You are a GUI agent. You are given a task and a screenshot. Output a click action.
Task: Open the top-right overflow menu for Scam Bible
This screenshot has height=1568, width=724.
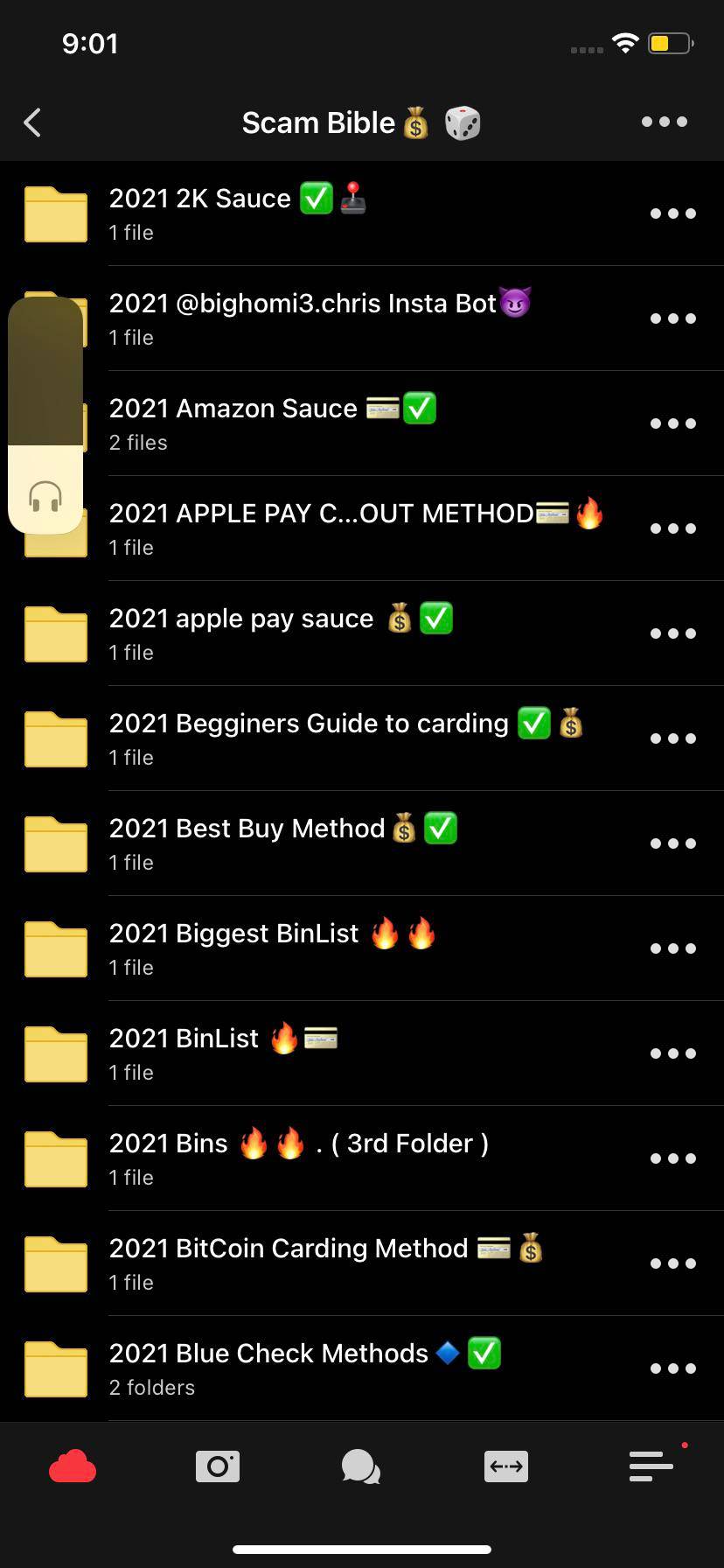point(664,122)
